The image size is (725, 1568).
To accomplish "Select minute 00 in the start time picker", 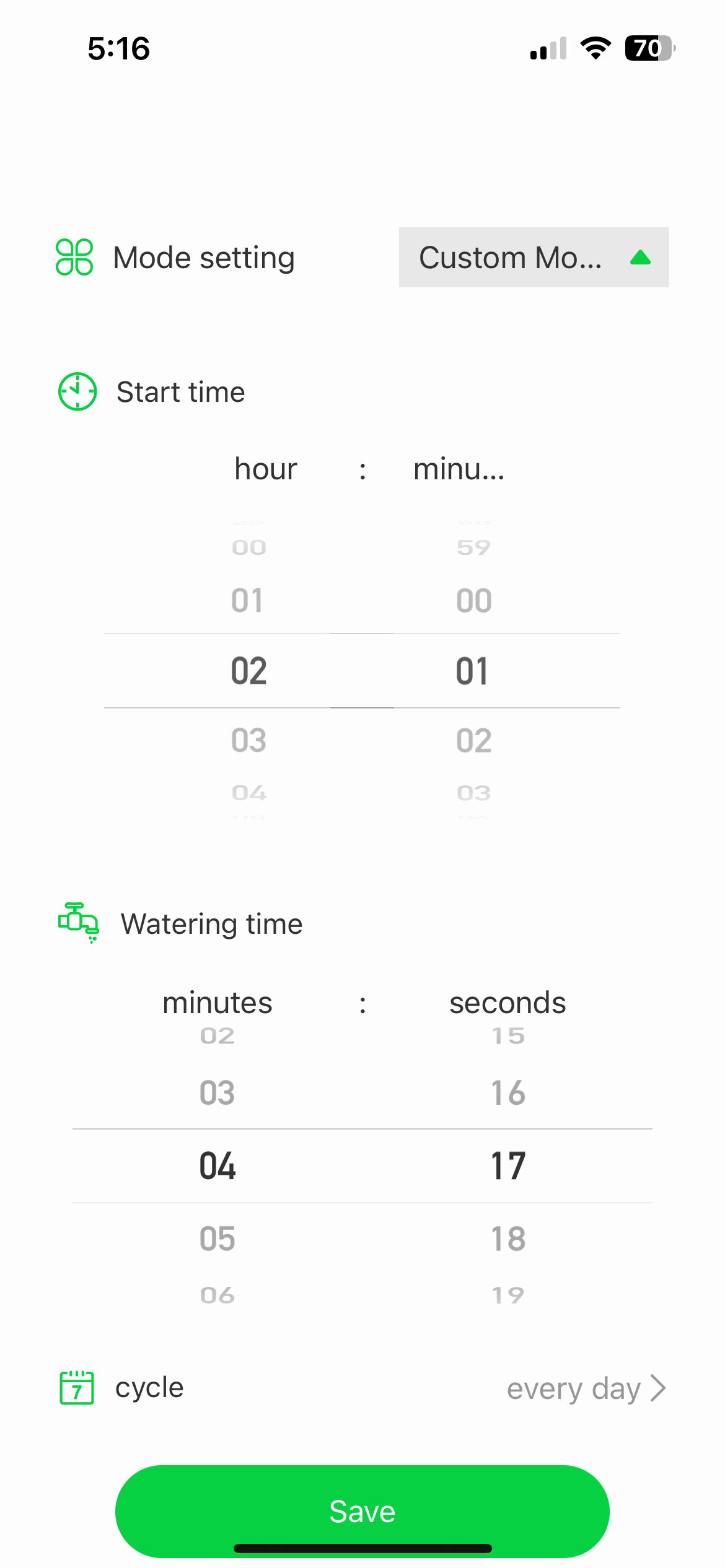I will pos(473,599).
